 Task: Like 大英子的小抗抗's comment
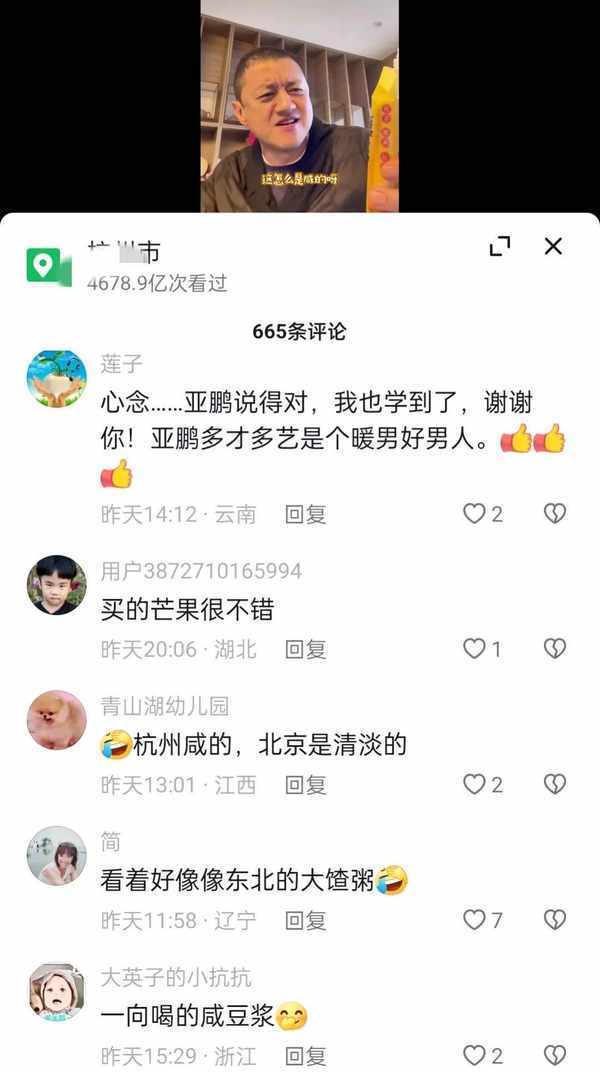(x=474, y=1054)
